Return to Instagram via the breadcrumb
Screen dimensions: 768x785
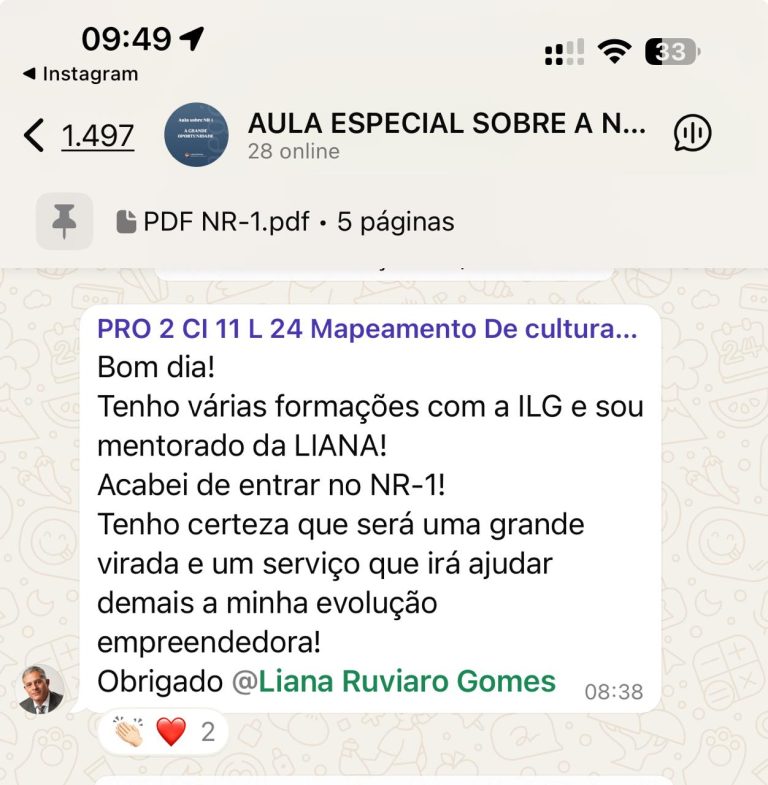pyautogui.click(x=80, y=74)
